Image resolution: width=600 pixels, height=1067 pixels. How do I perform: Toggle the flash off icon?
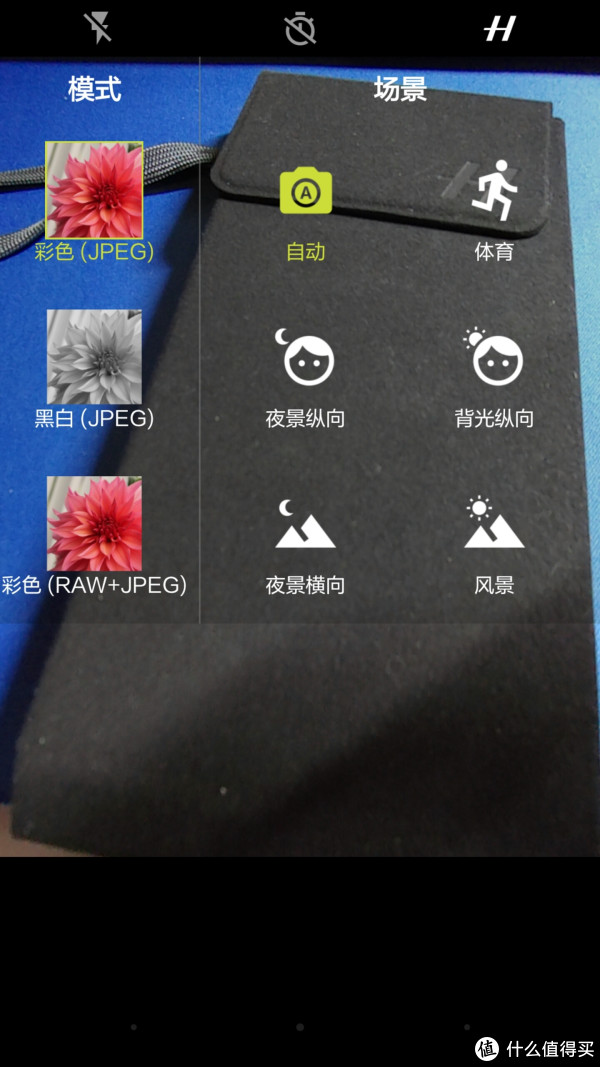pyautogui.click(x=99, y=28)
